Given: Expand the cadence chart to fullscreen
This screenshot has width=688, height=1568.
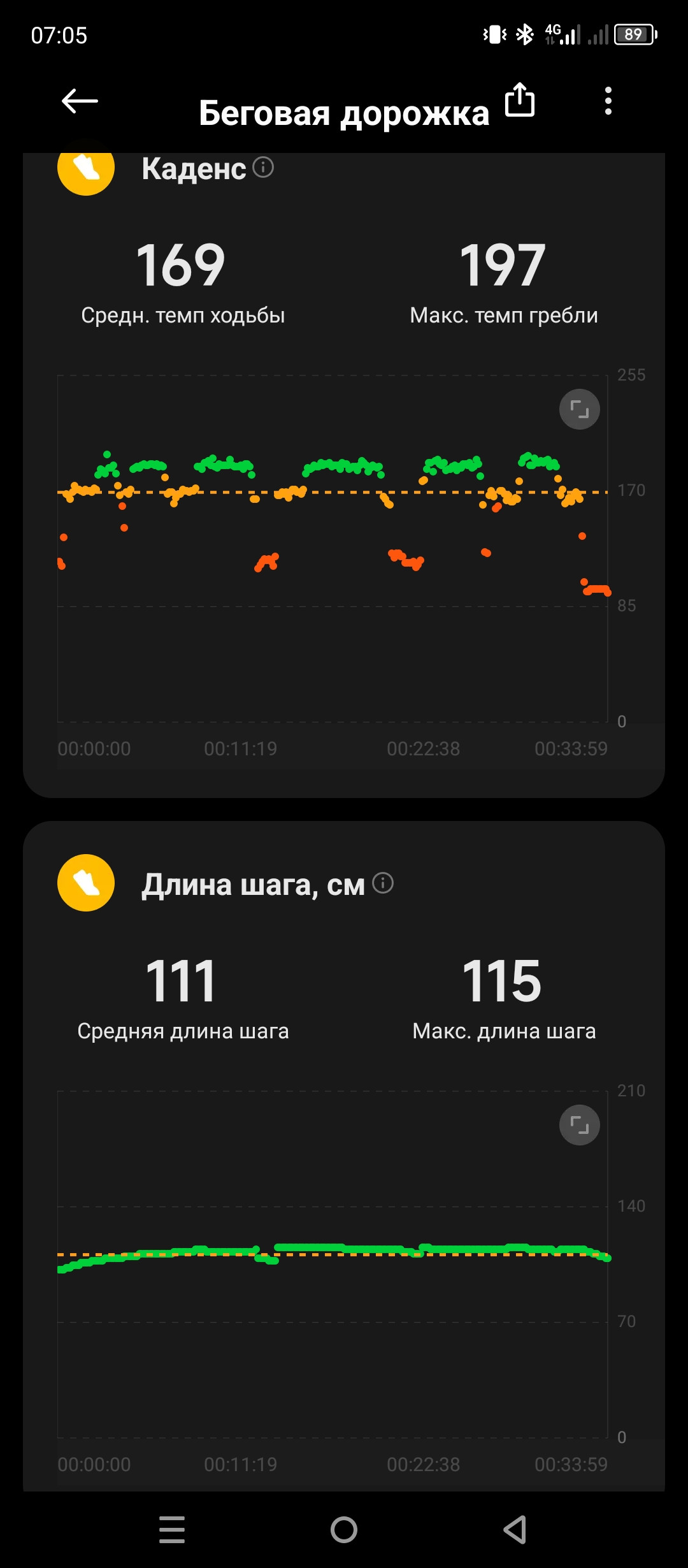Looking at the screenshot, I should pyautogui.click(x=580, y=409).
